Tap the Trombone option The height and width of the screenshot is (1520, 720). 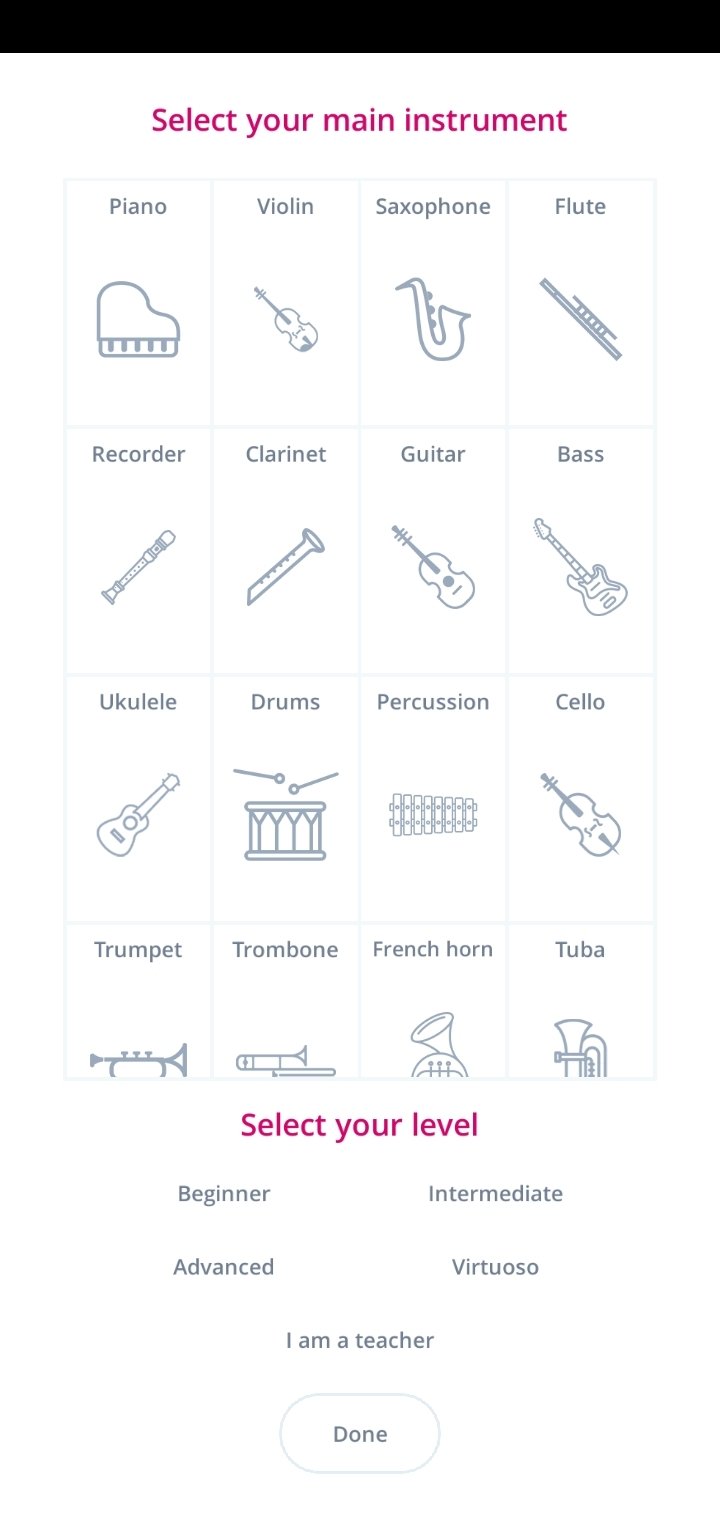[285, 1002]
